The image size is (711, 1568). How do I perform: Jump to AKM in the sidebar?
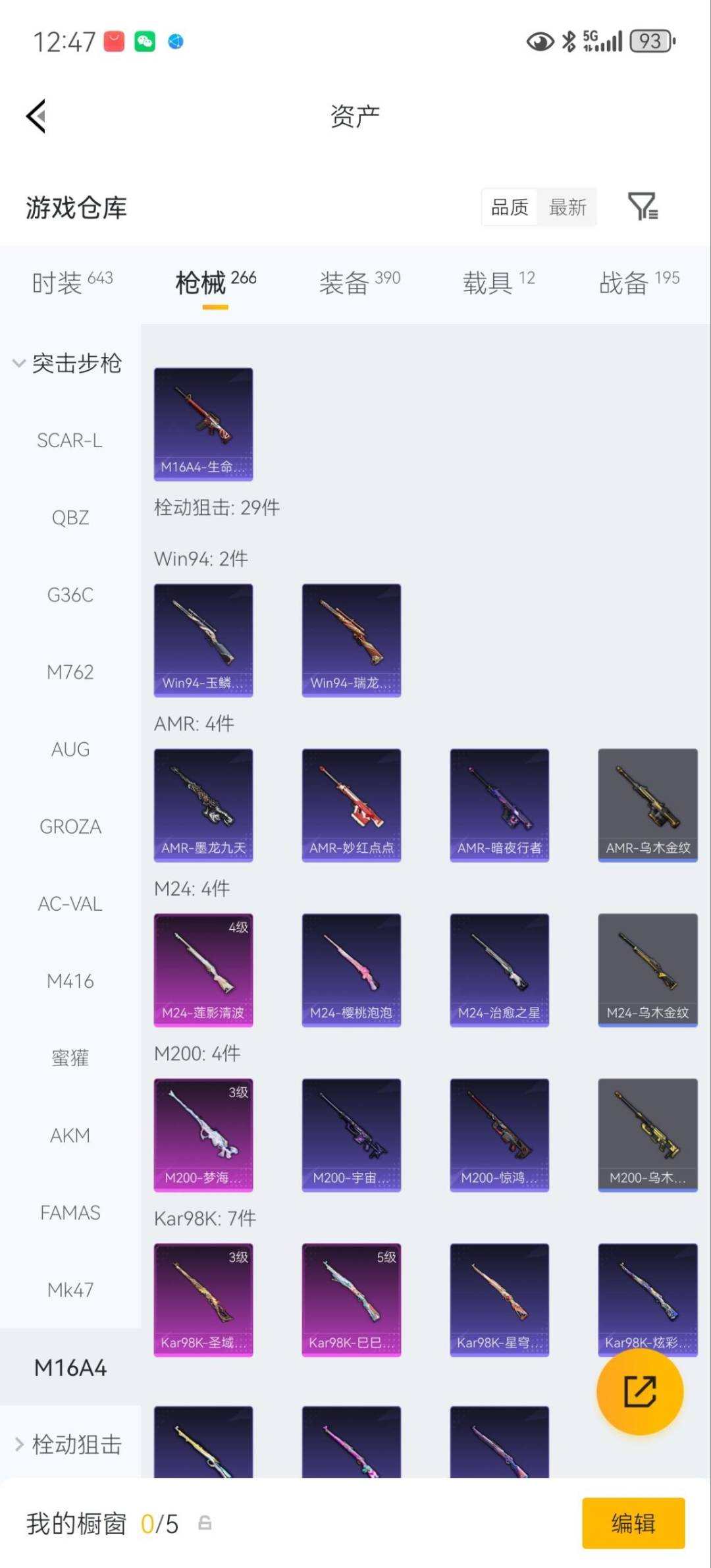tap(70, 1135)
